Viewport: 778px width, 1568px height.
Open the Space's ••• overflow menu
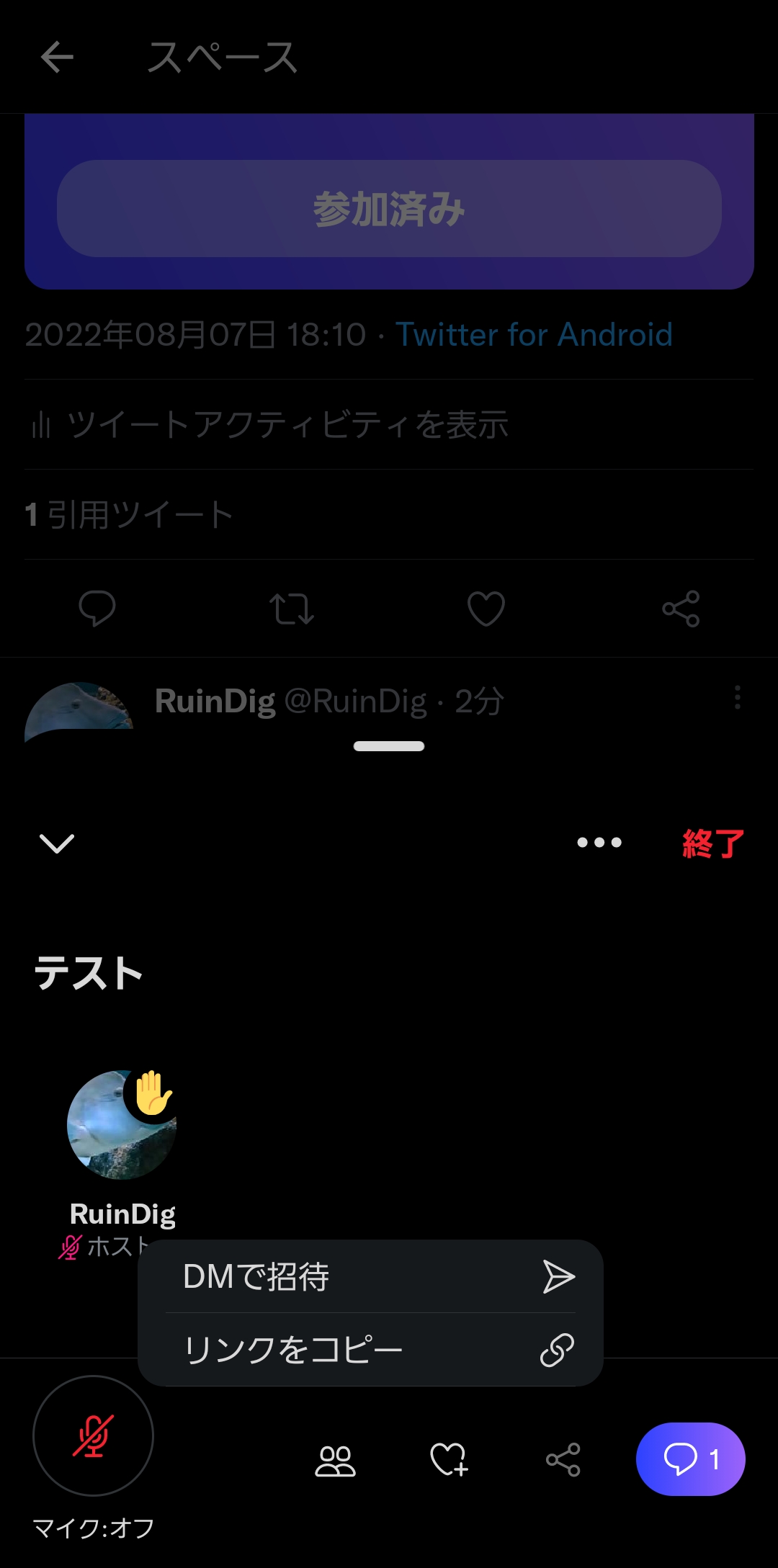pos(599,843)
